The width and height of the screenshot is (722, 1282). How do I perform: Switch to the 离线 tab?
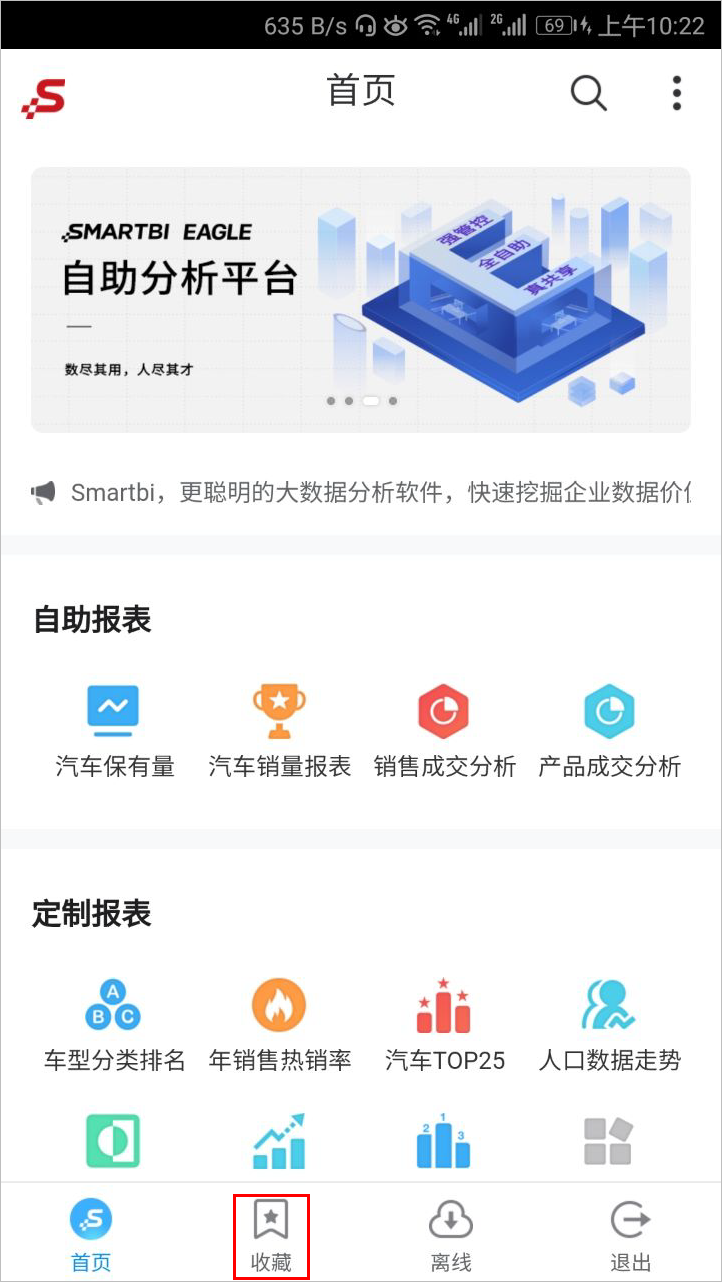(451, 1236)
